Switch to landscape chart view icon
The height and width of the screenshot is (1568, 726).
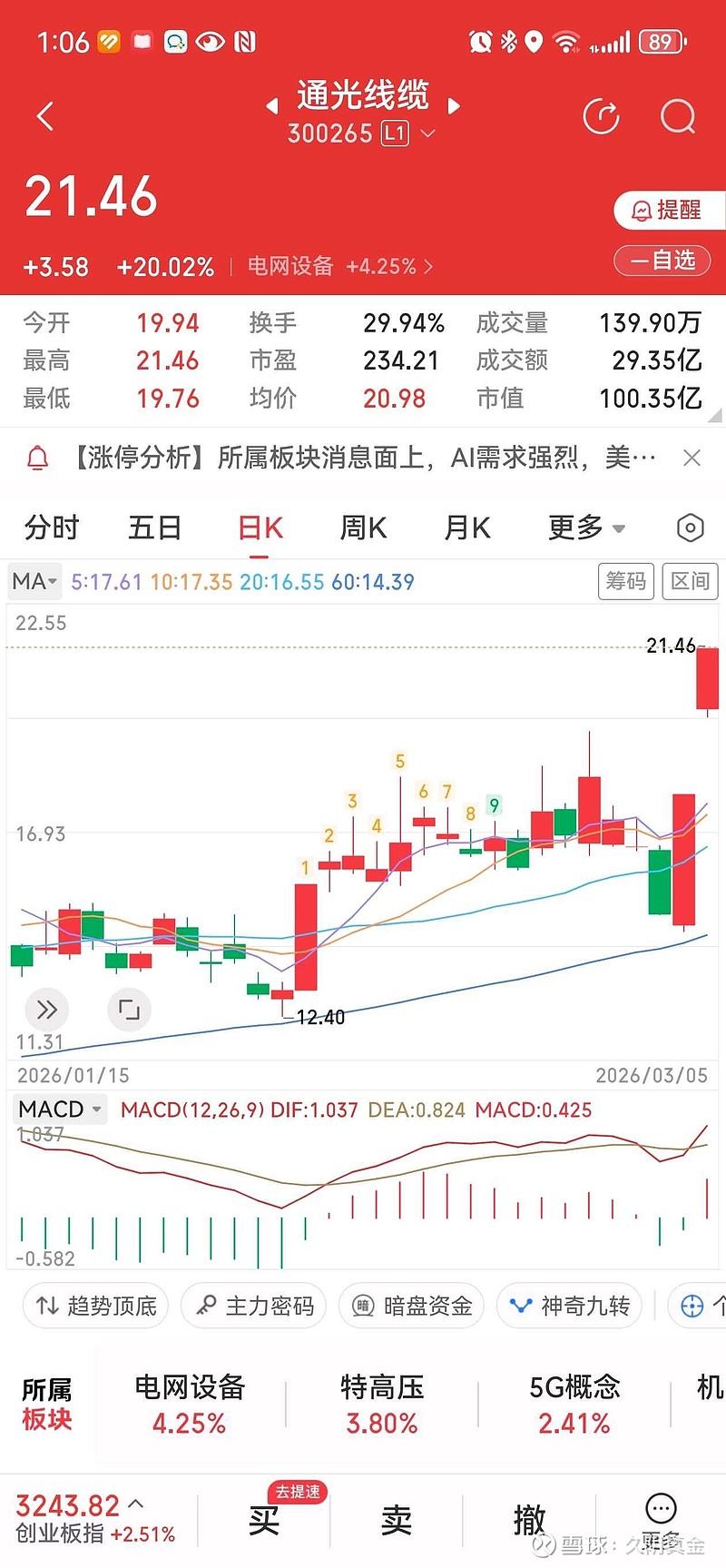pyautogui.click(x=130, y=1009)
